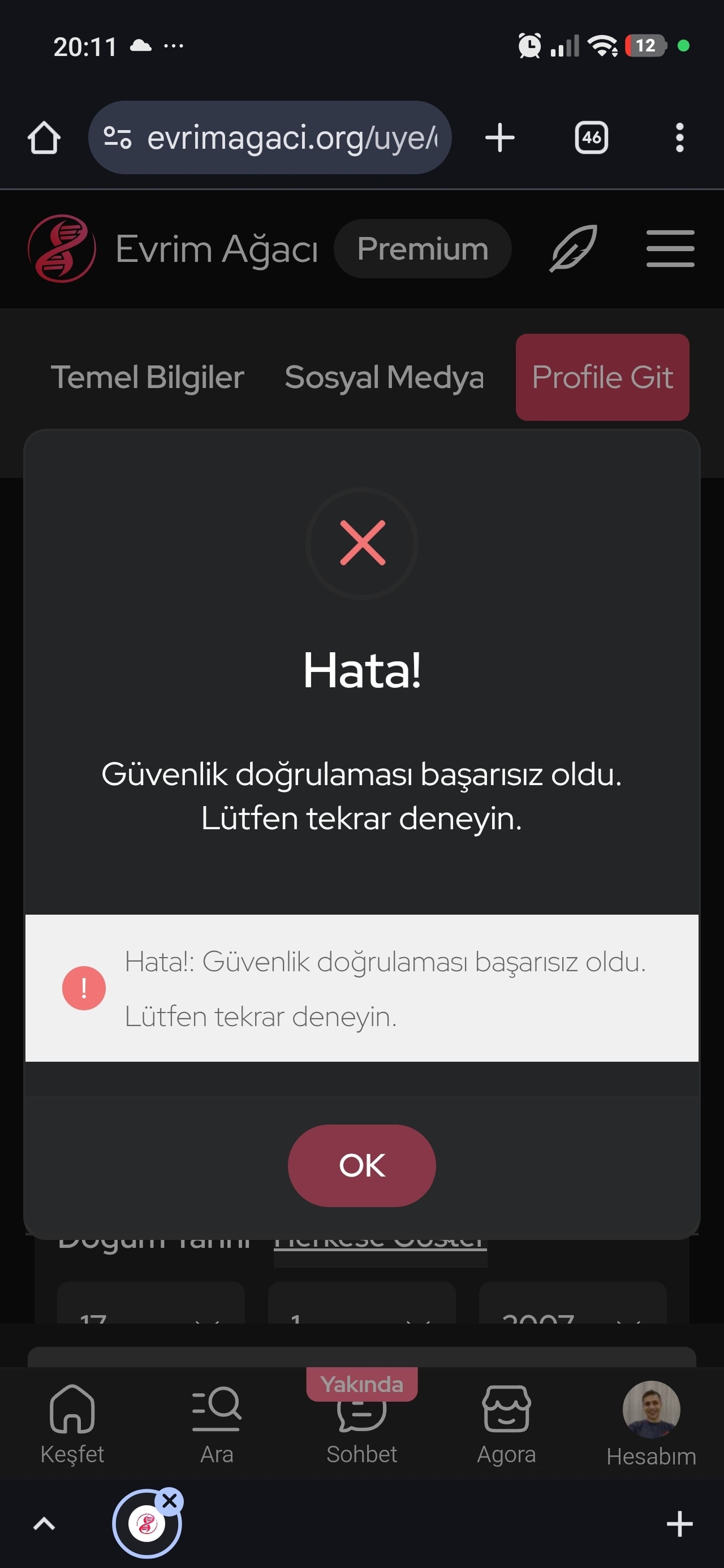Dismiss the error dialog with OK
Screen dimensions: 724x1568
tap(361, 1165)
